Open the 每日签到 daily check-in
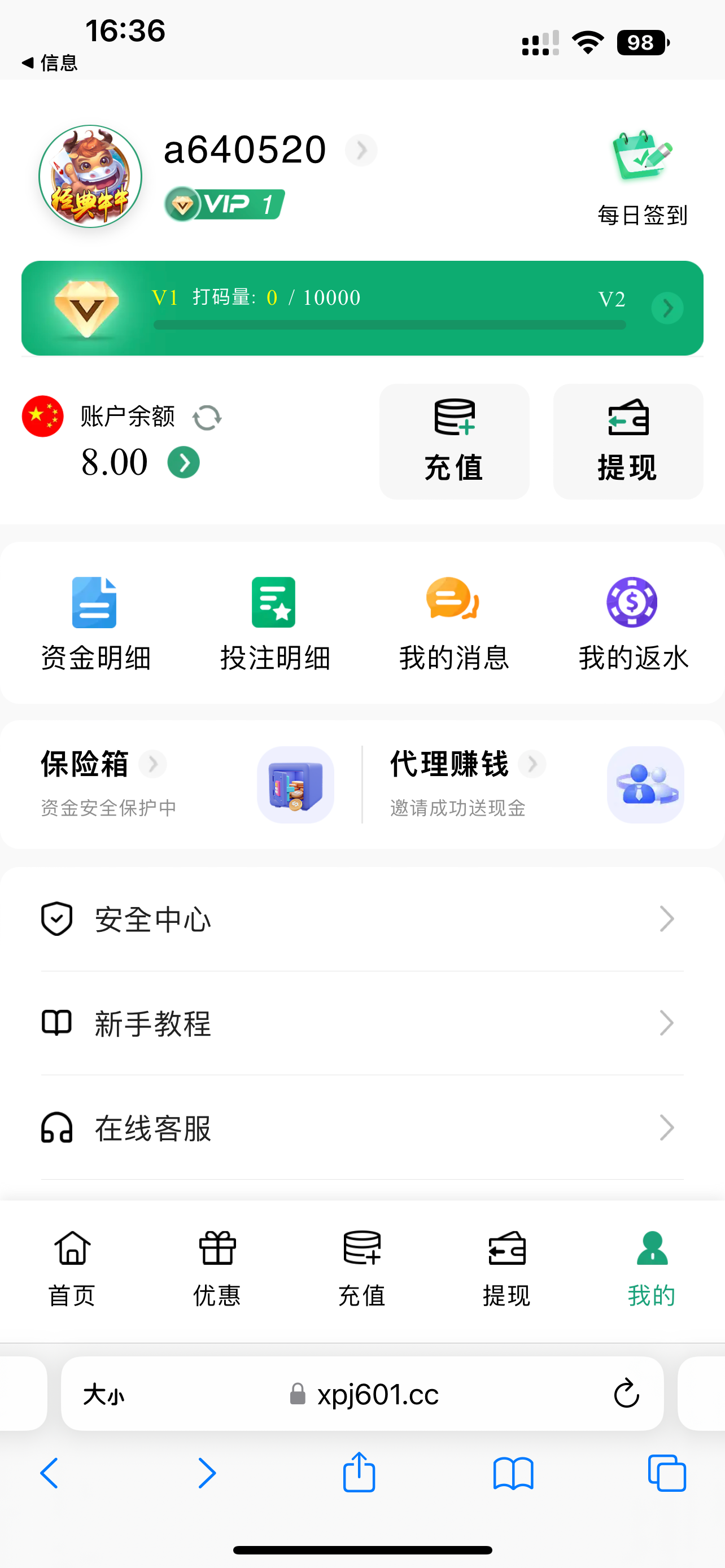The image size is (725, 1568). (x=642, y=177)
